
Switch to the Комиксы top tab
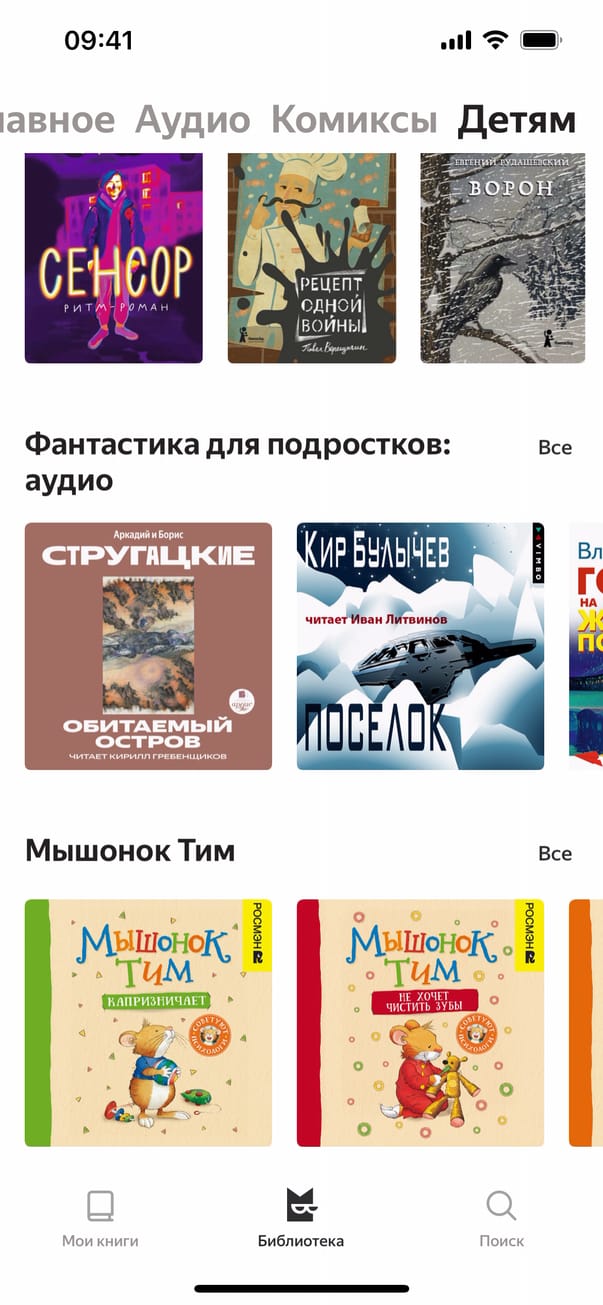[354, 120]
